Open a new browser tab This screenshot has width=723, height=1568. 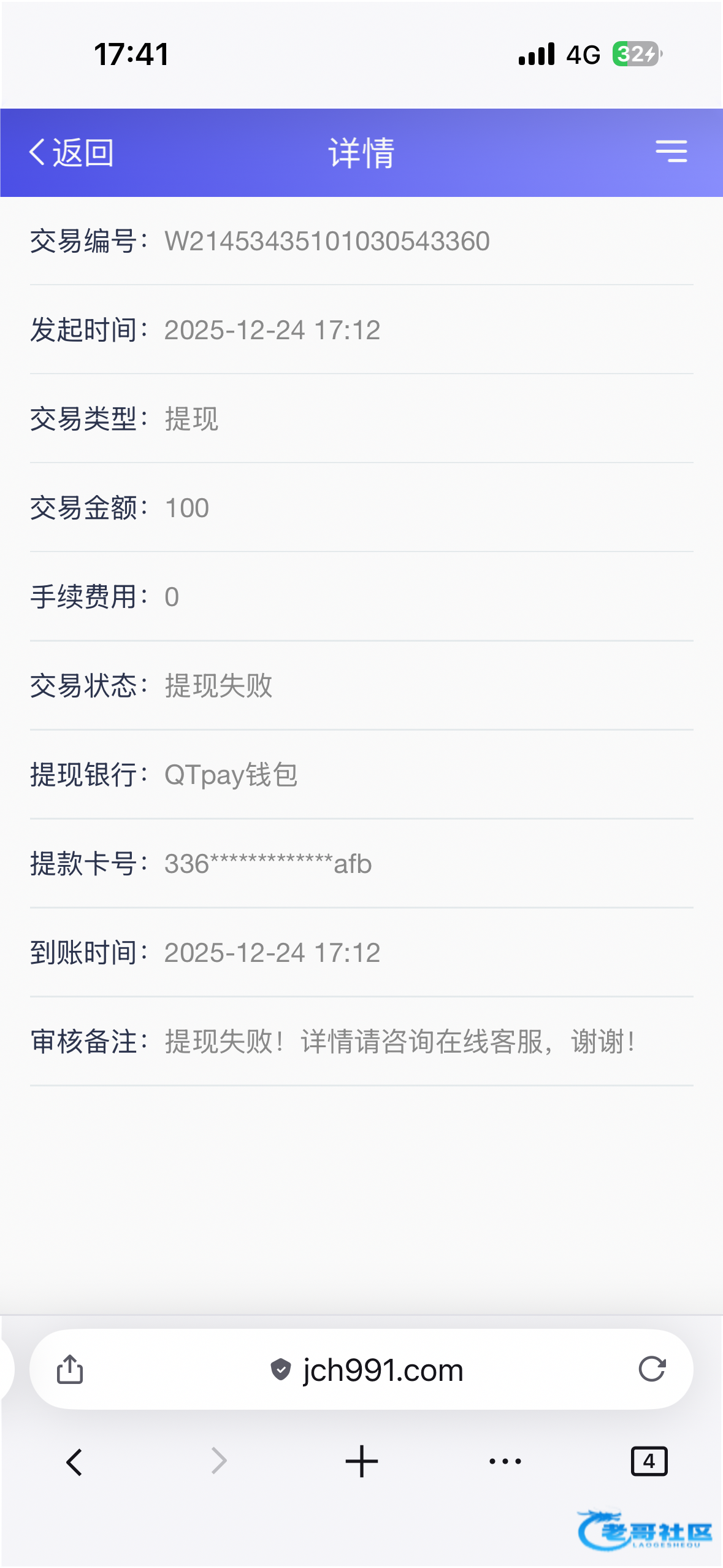(x=361, y=1461)
